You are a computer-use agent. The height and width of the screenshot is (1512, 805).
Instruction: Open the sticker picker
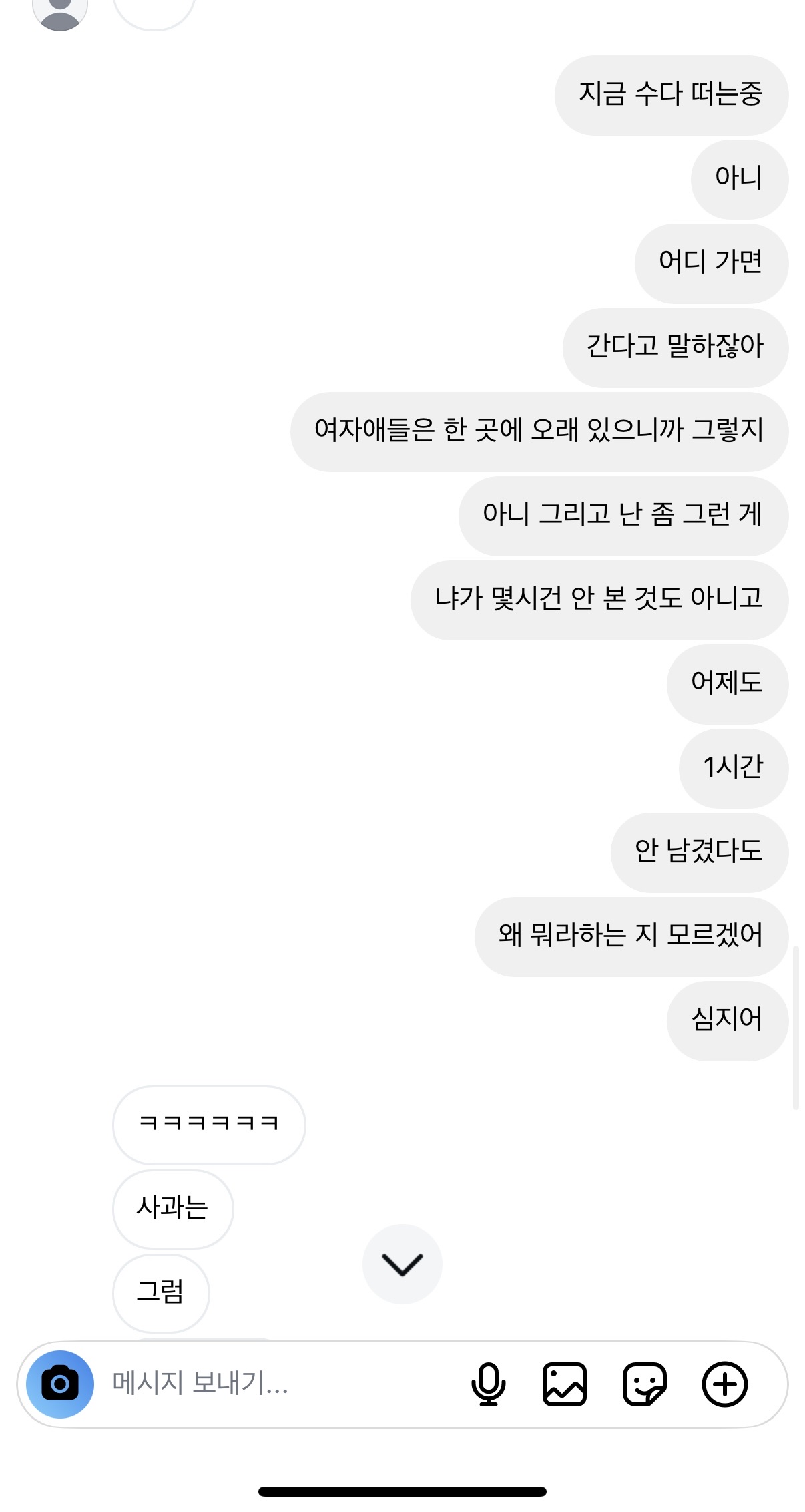tap(644, 1384)
